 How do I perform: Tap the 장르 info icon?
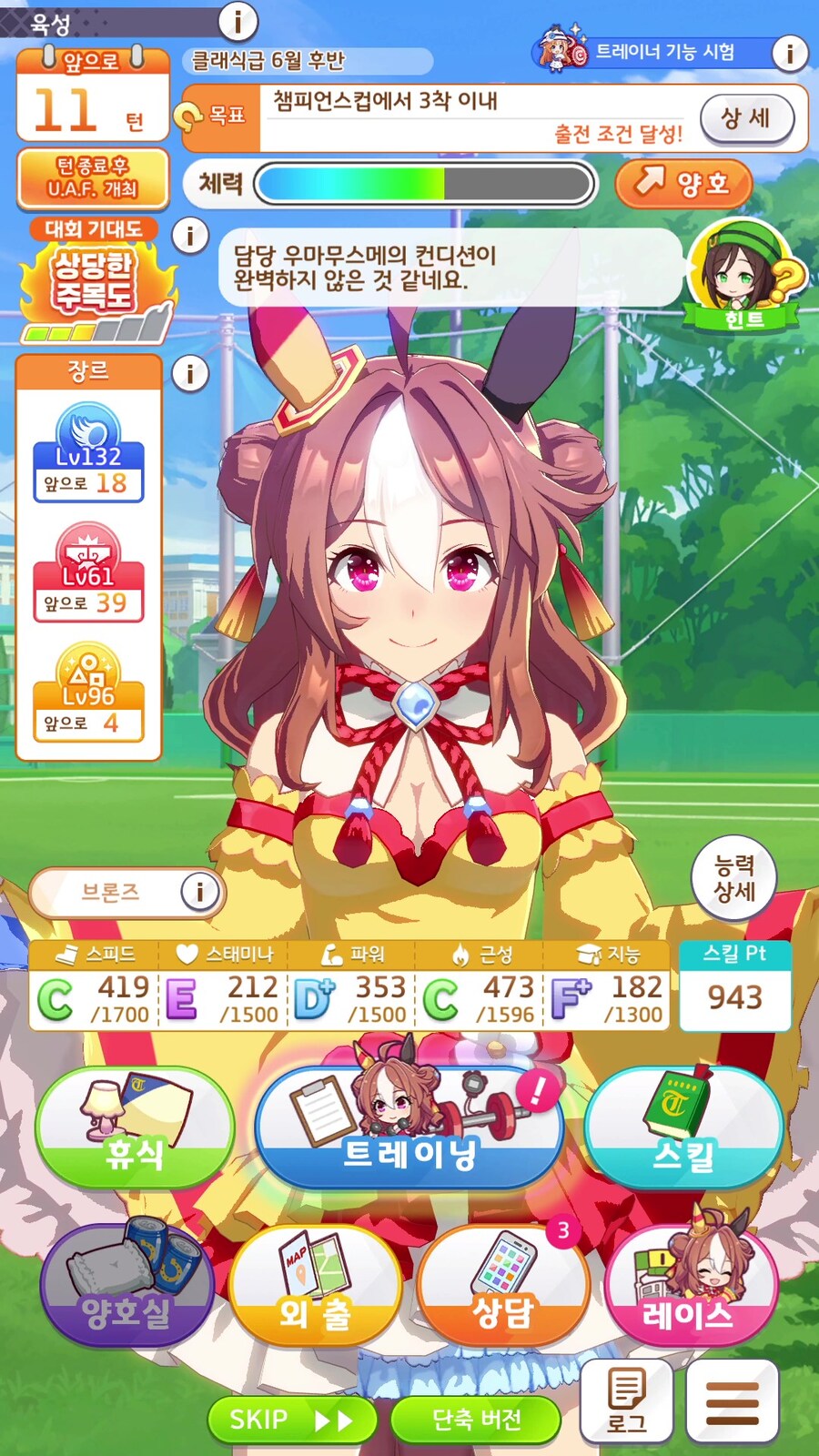(190, 373)
